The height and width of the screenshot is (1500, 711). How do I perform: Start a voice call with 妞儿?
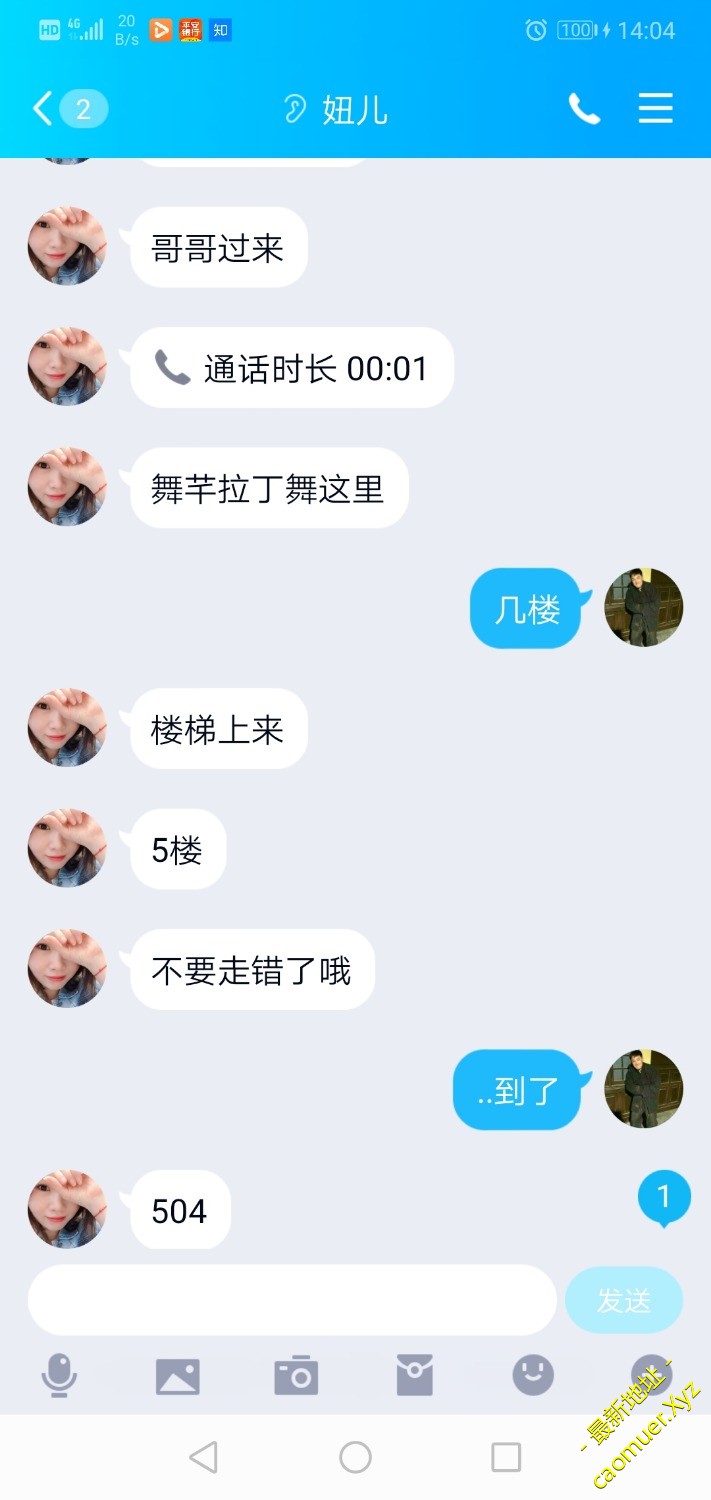[584, 108]
